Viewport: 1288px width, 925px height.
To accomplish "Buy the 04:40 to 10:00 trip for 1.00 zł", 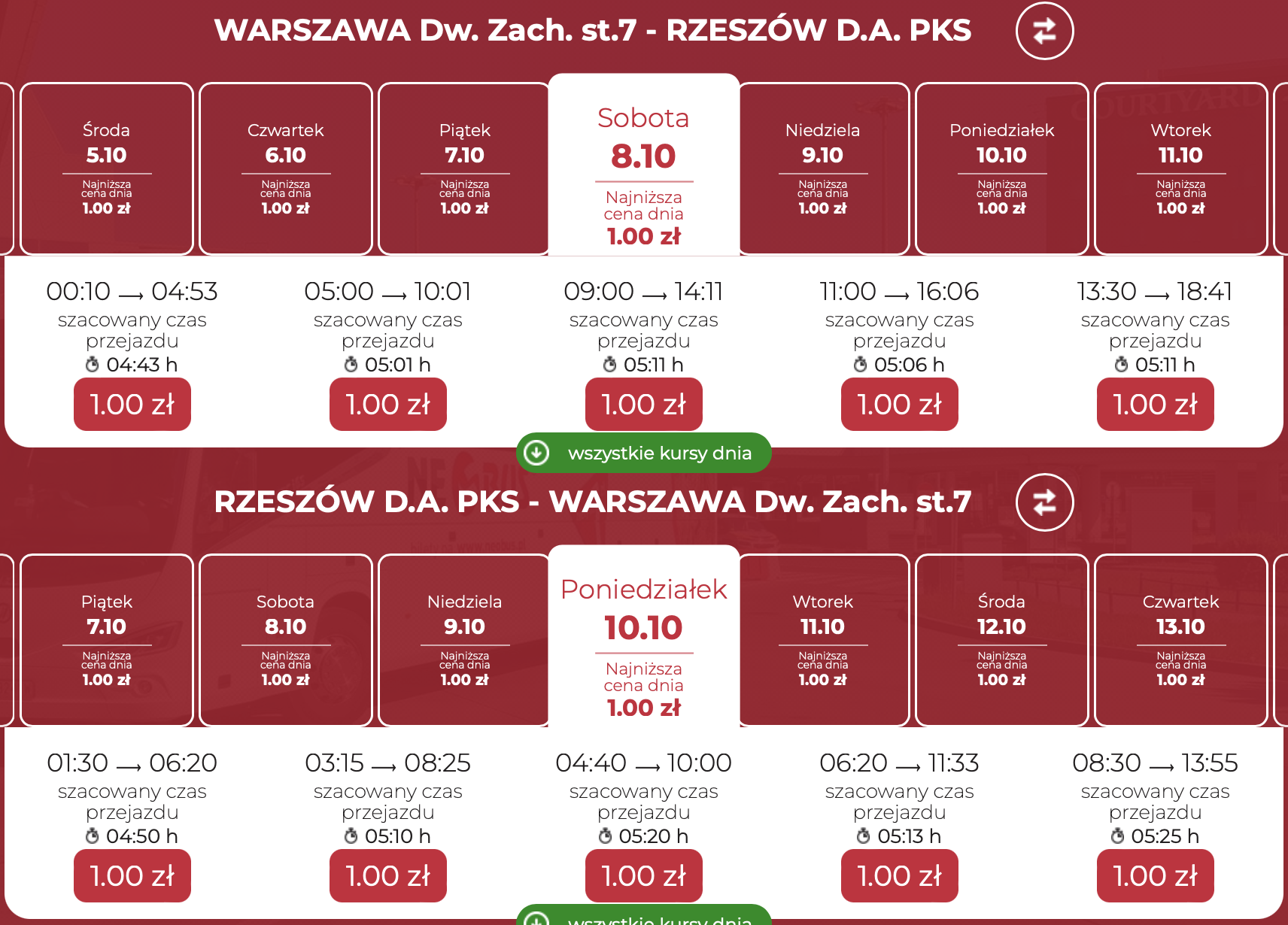I will 644,876.
